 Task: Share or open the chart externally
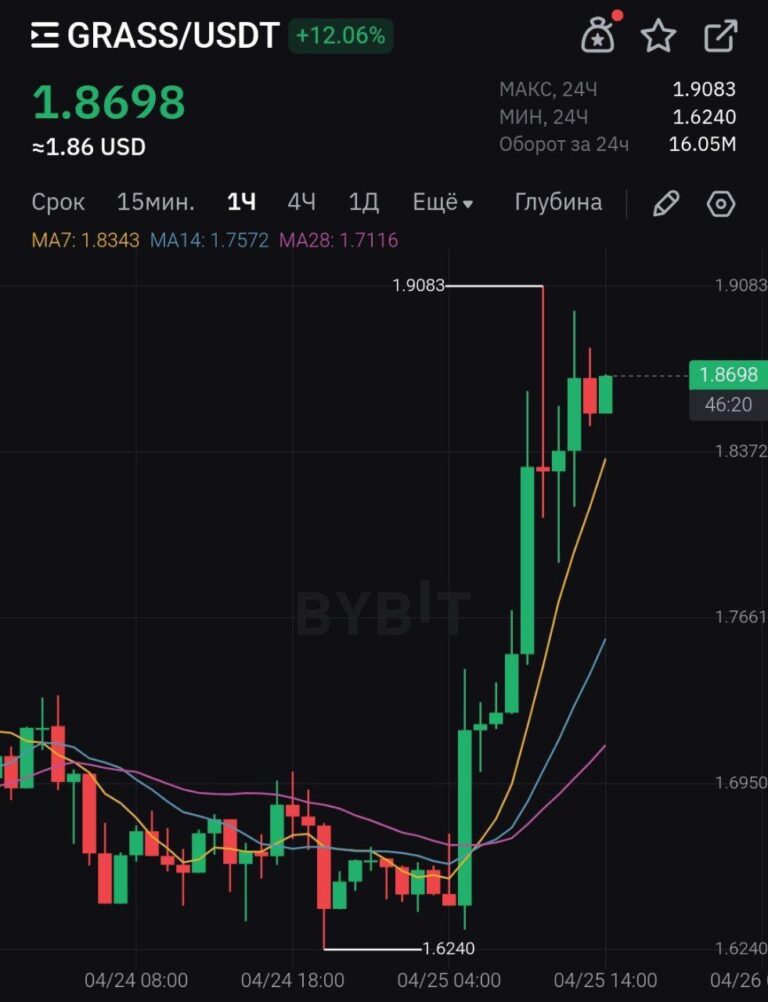click(x=721, y=37)
